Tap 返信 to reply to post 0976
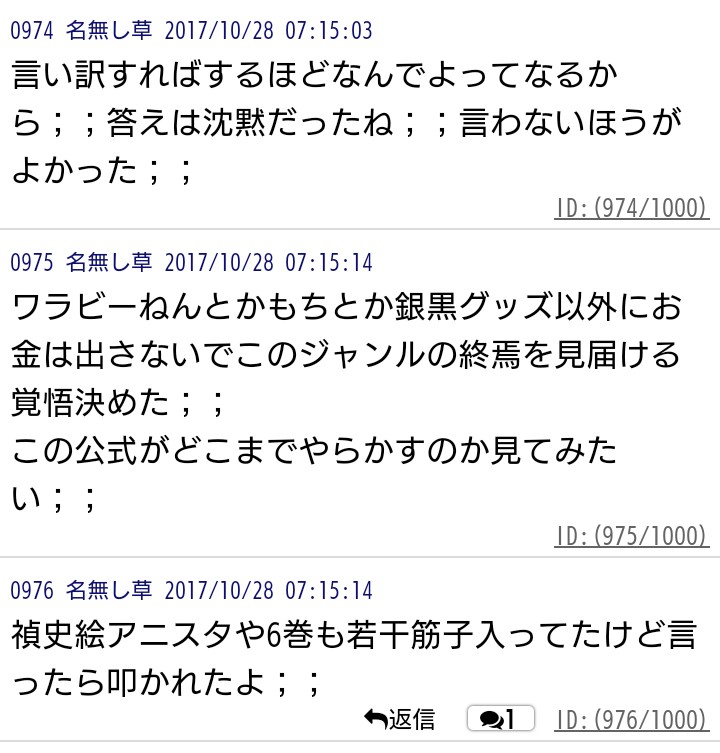720x753 pixels. (400, 719)
